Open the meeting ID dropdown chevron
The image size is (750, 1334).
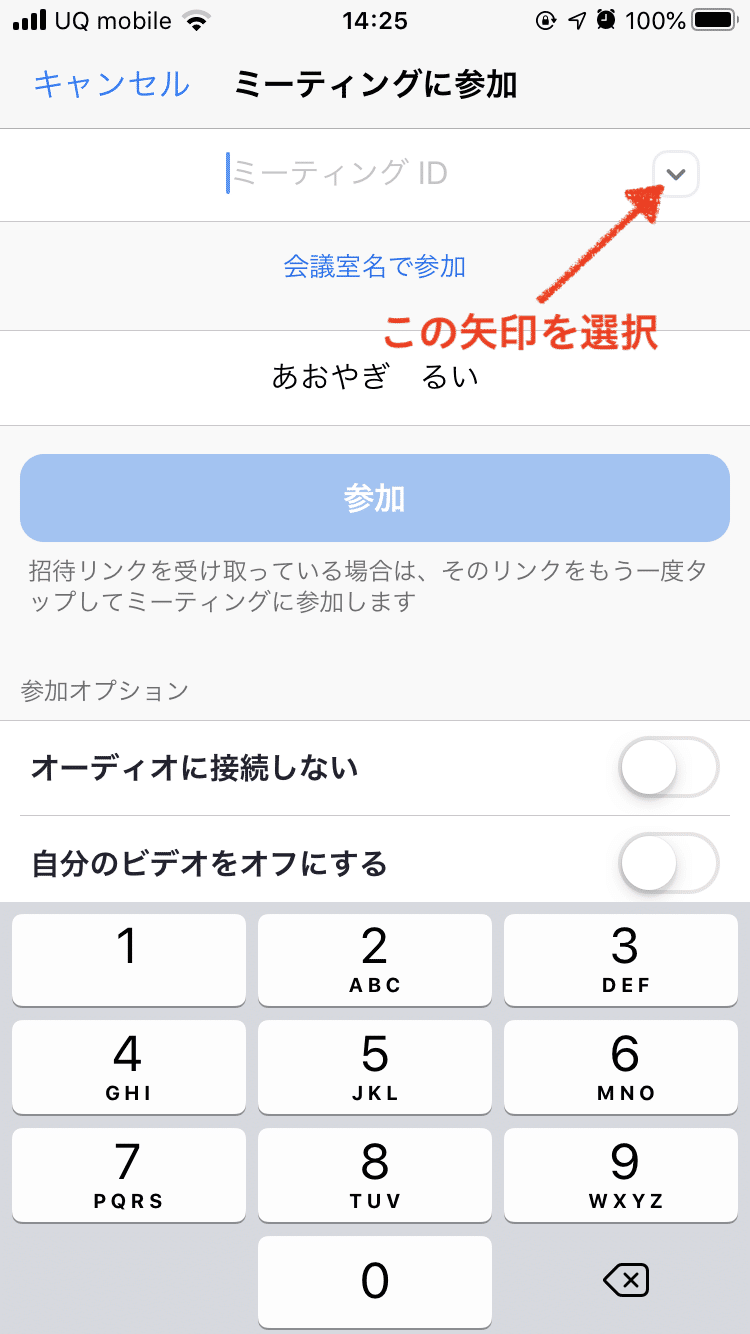675,174
